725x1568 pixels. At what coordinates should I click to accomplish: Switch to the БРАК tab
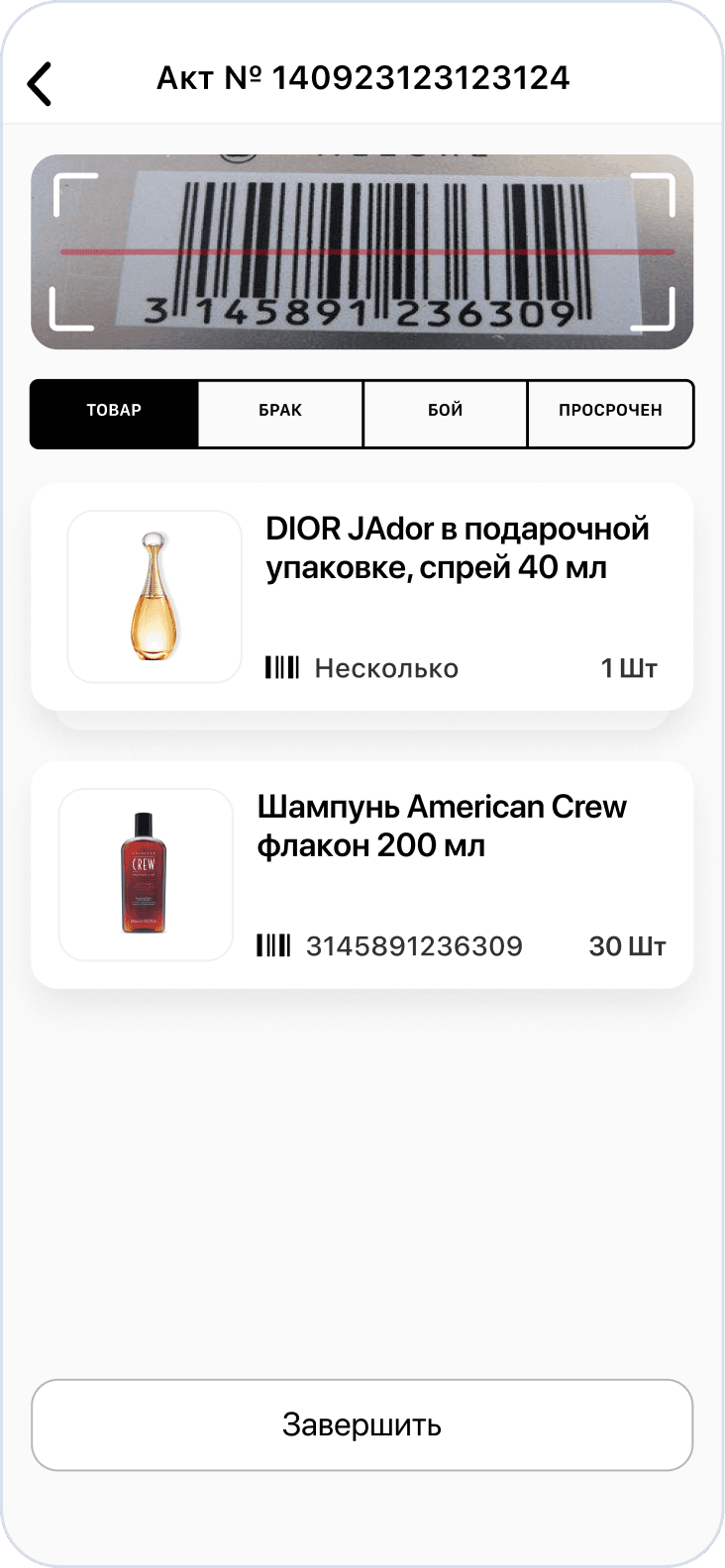(x=280, y=411)
